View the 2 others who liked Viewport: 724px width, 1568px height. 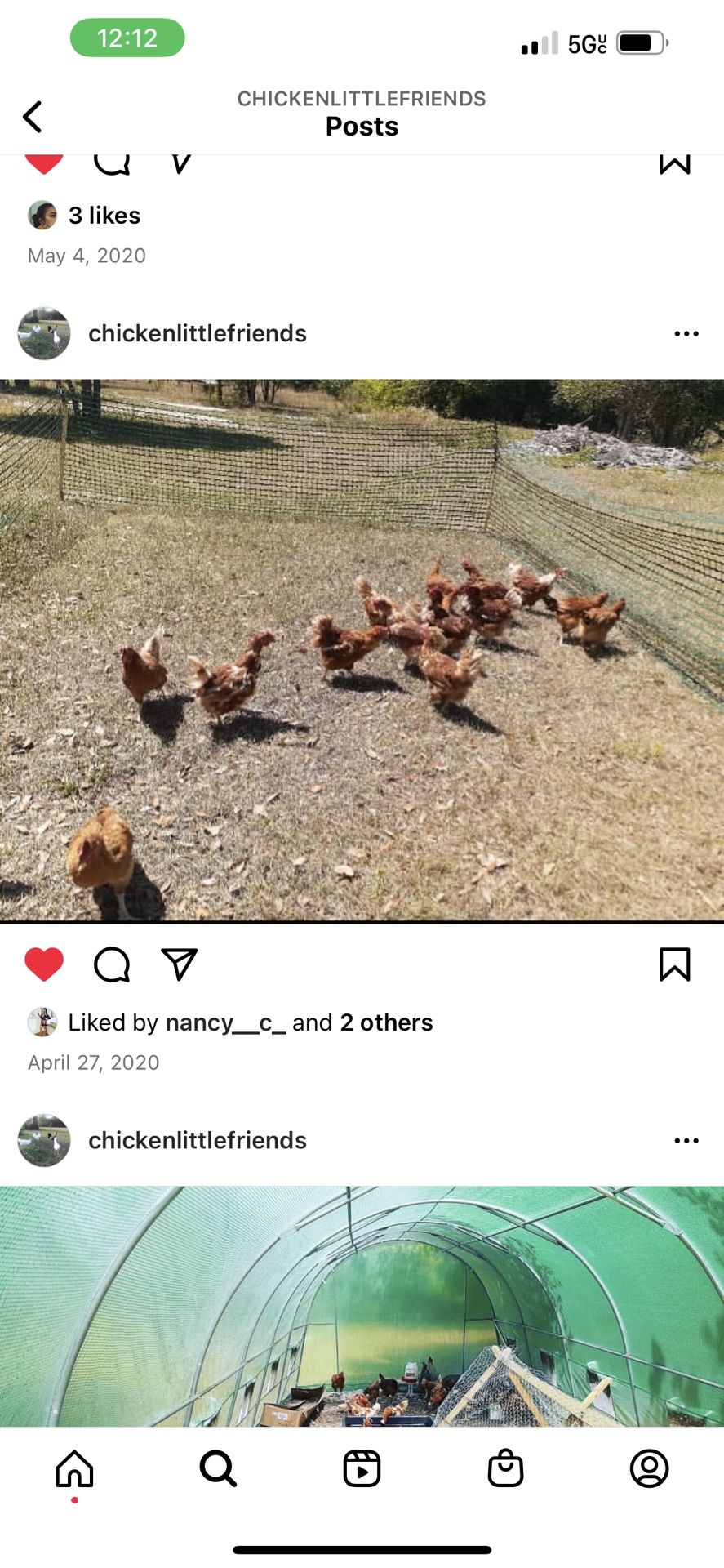point(387,1022)
